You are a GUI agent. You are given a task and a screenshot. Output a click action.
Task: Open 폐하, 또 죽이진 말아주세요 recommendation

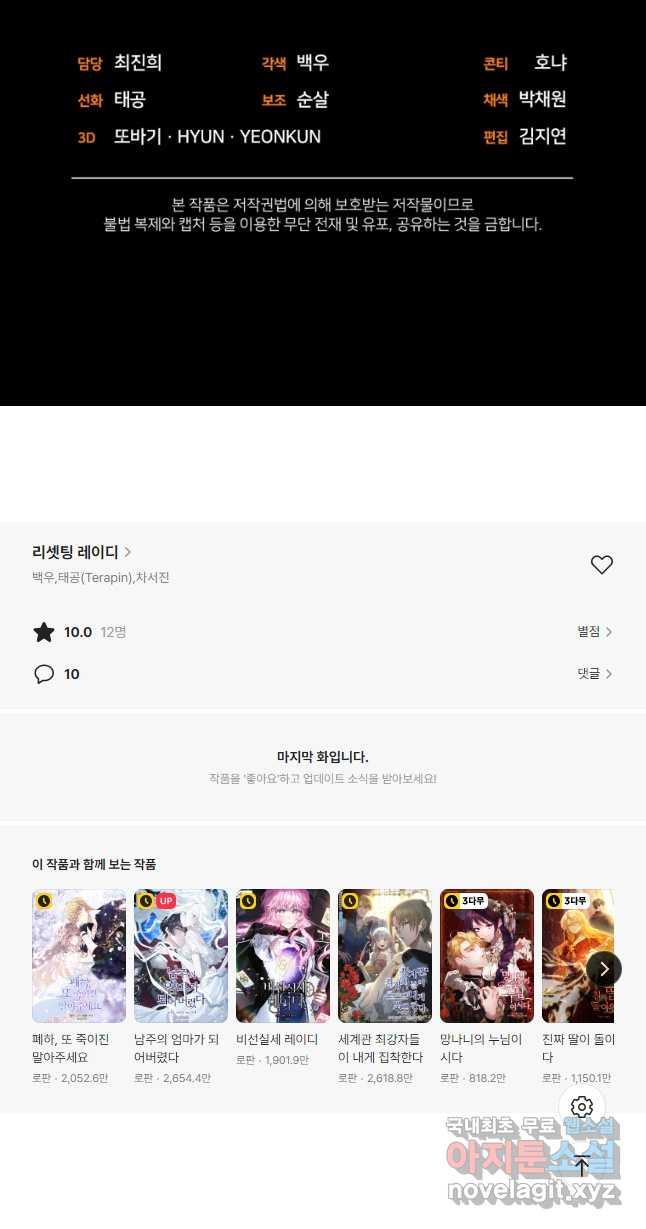(x=79, y=956)
